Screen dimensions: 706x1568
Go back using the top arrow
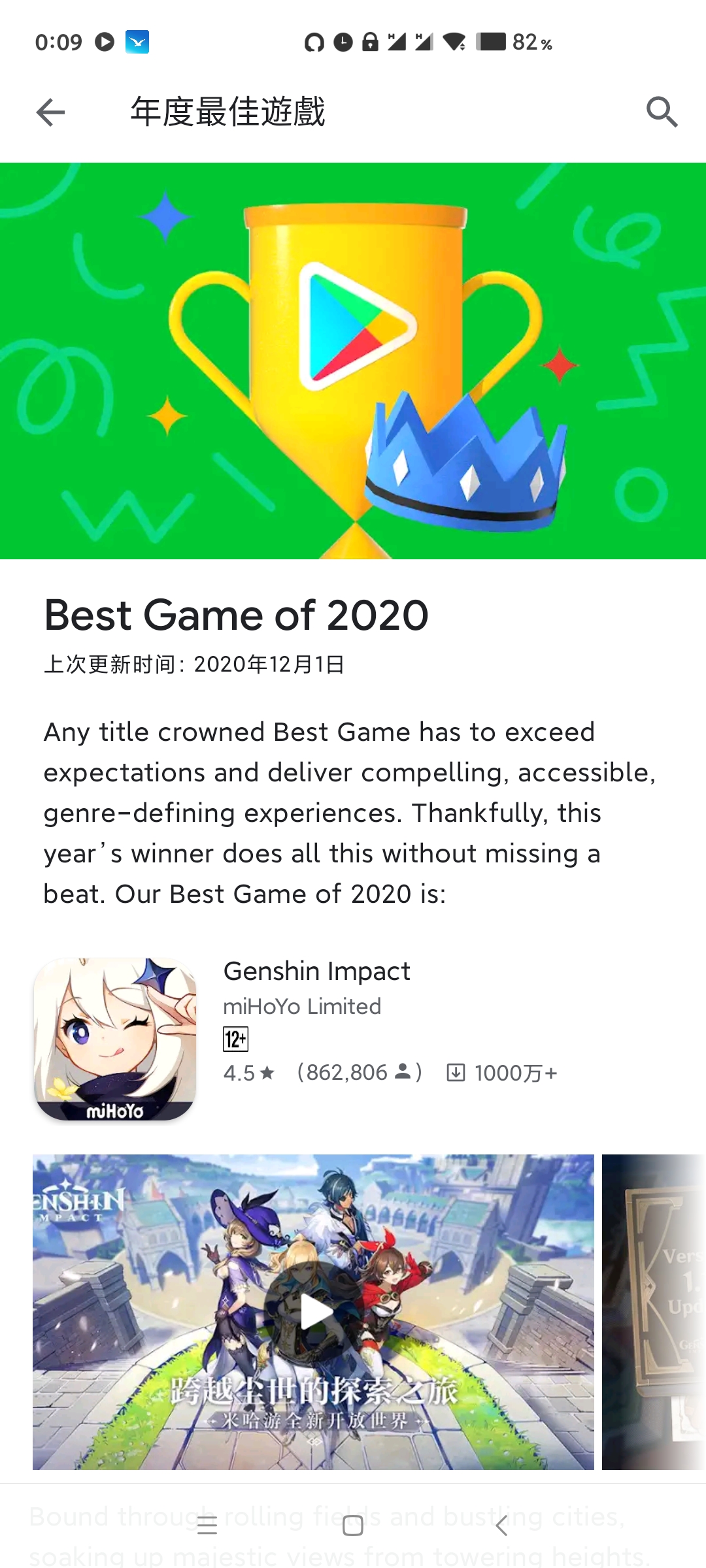(x=50, y=112)
